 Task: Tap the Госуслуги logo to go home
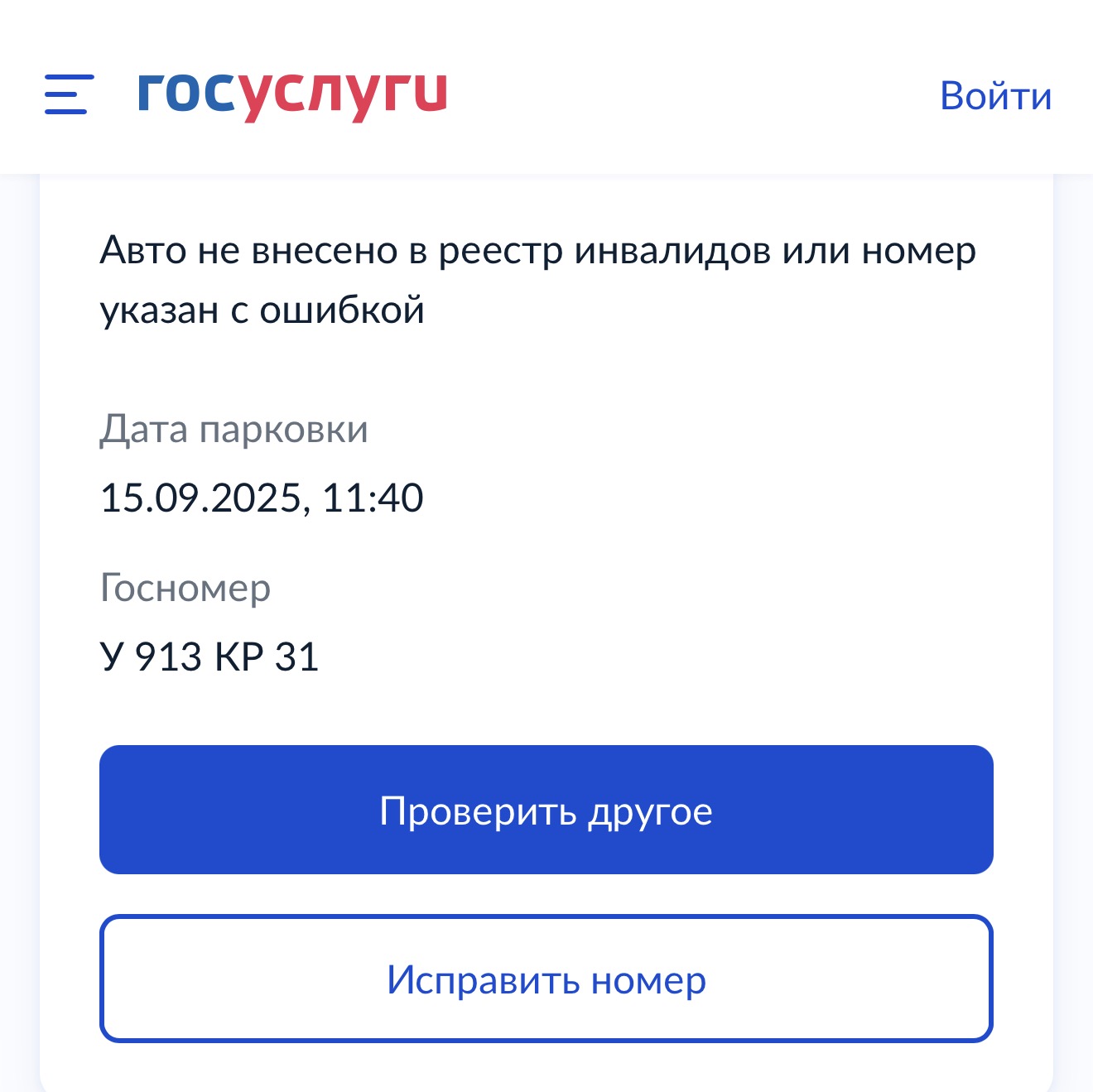(x=291, y=94)
